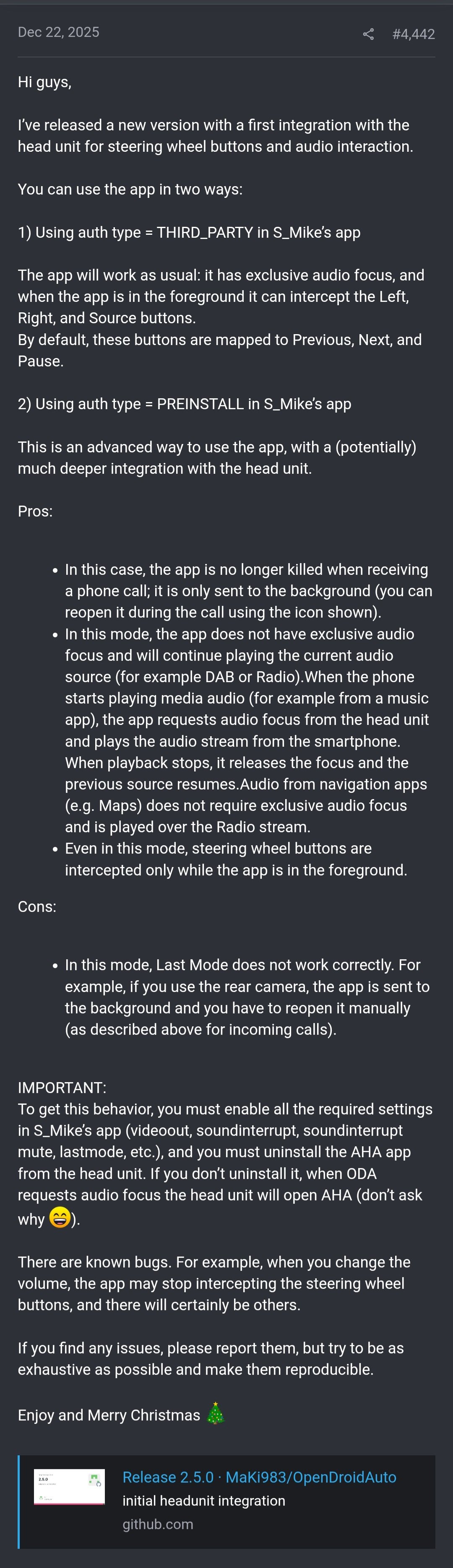Viewport: 453px width, 1568px height.
Task: Open the GitHub release preview thumbnail
Action: point(69,1486)
